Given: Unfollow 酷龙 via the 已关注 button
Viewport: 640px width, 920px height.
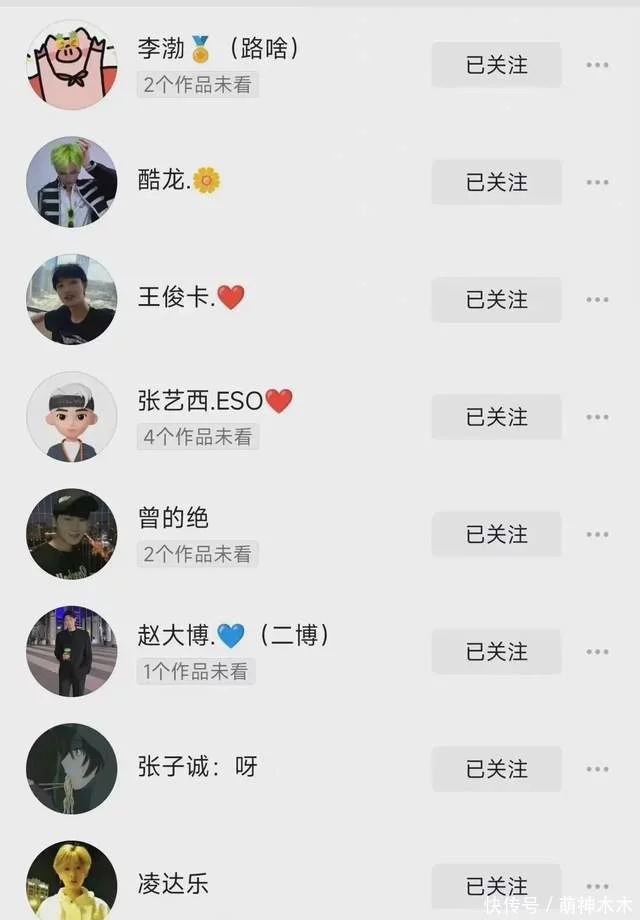Looking at the screenshot, I should coord(496,182).
